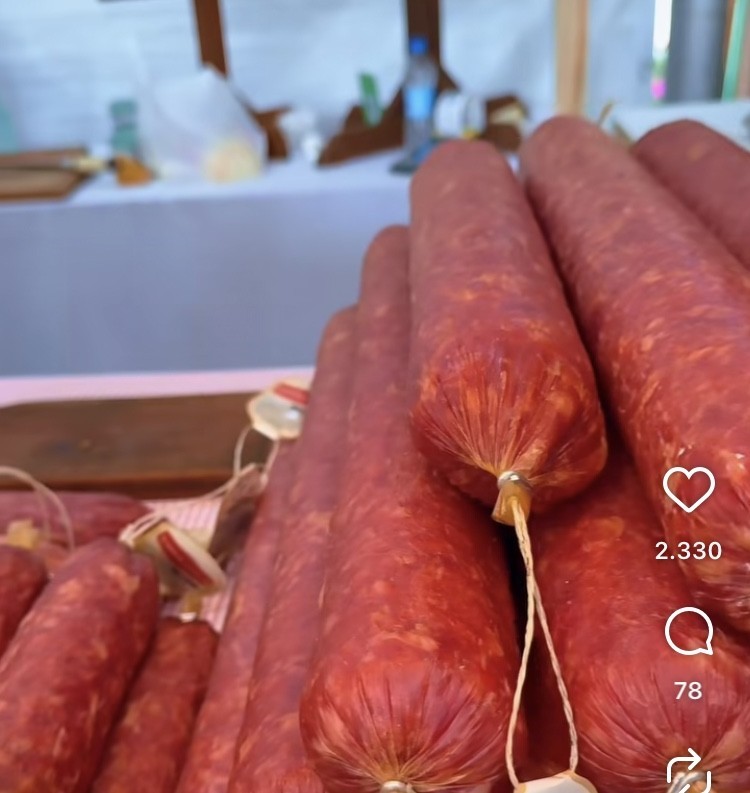Image resolution: width=750 pixels, height=793 pixels.
Task: Repost this video using the arrows icon
Action: click(x=689, y=773)
